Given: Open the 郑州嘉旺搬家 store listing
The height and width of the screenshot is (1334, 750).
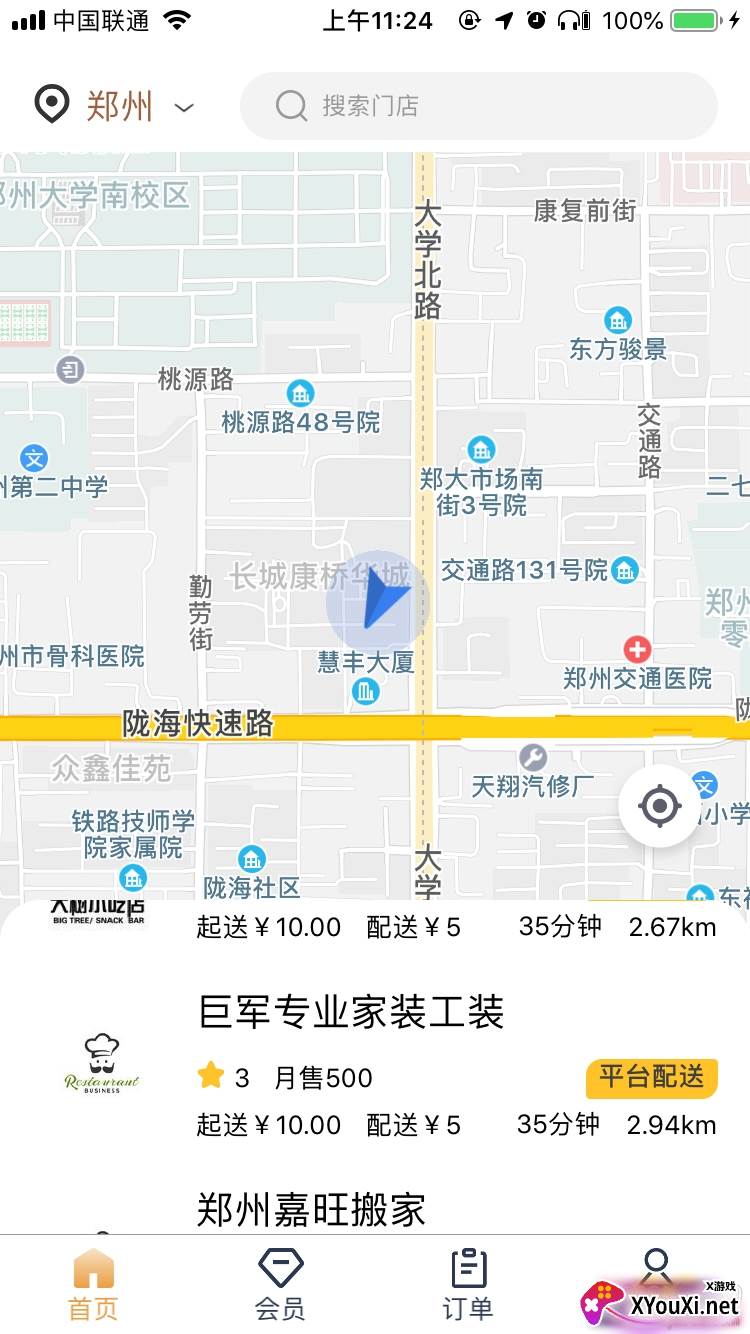Looking at the screenshot, I should click(312, 1209).
